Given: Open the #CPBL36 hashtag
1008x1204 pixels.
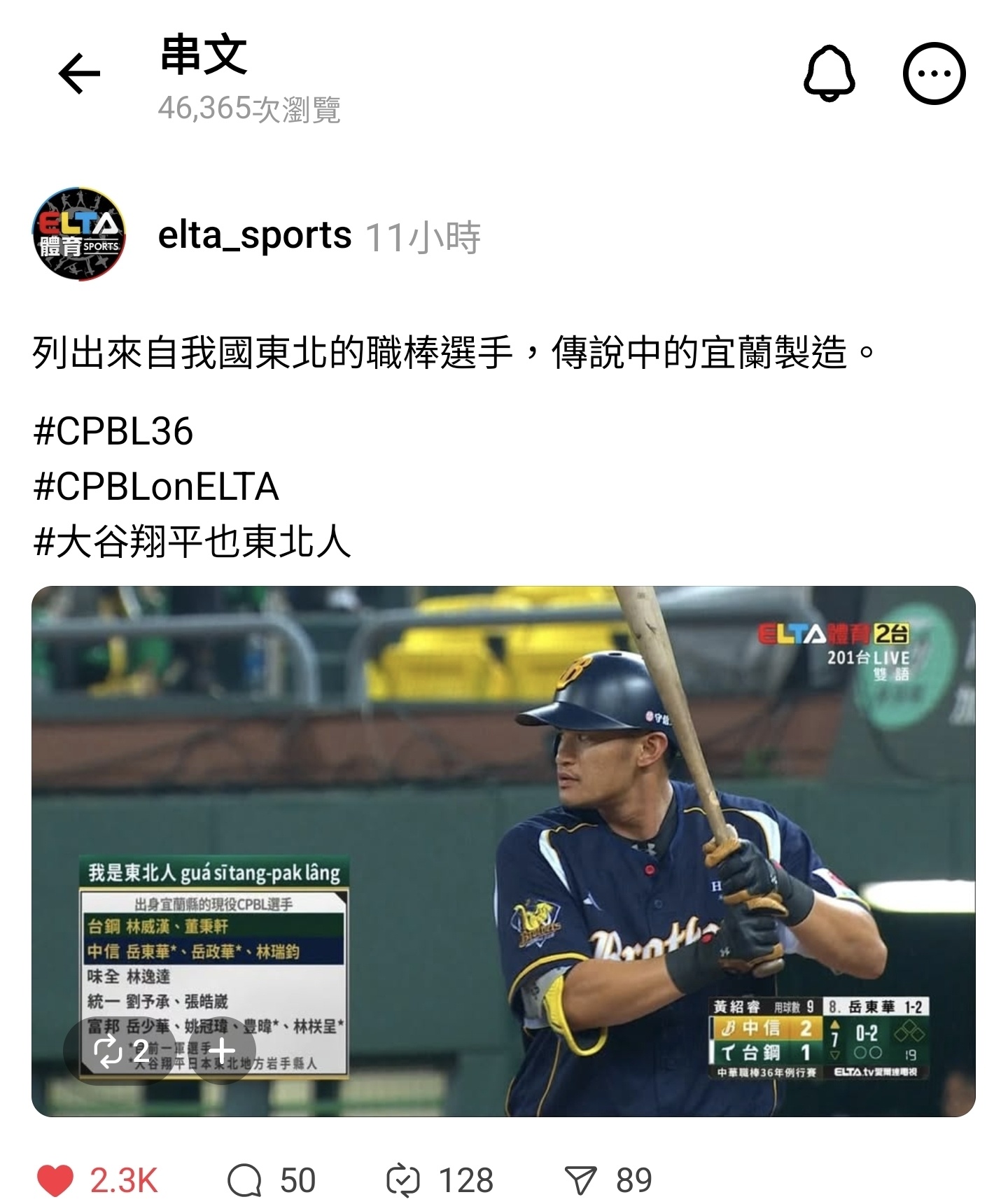Looking at the screenshot, I should pos(113,430).
